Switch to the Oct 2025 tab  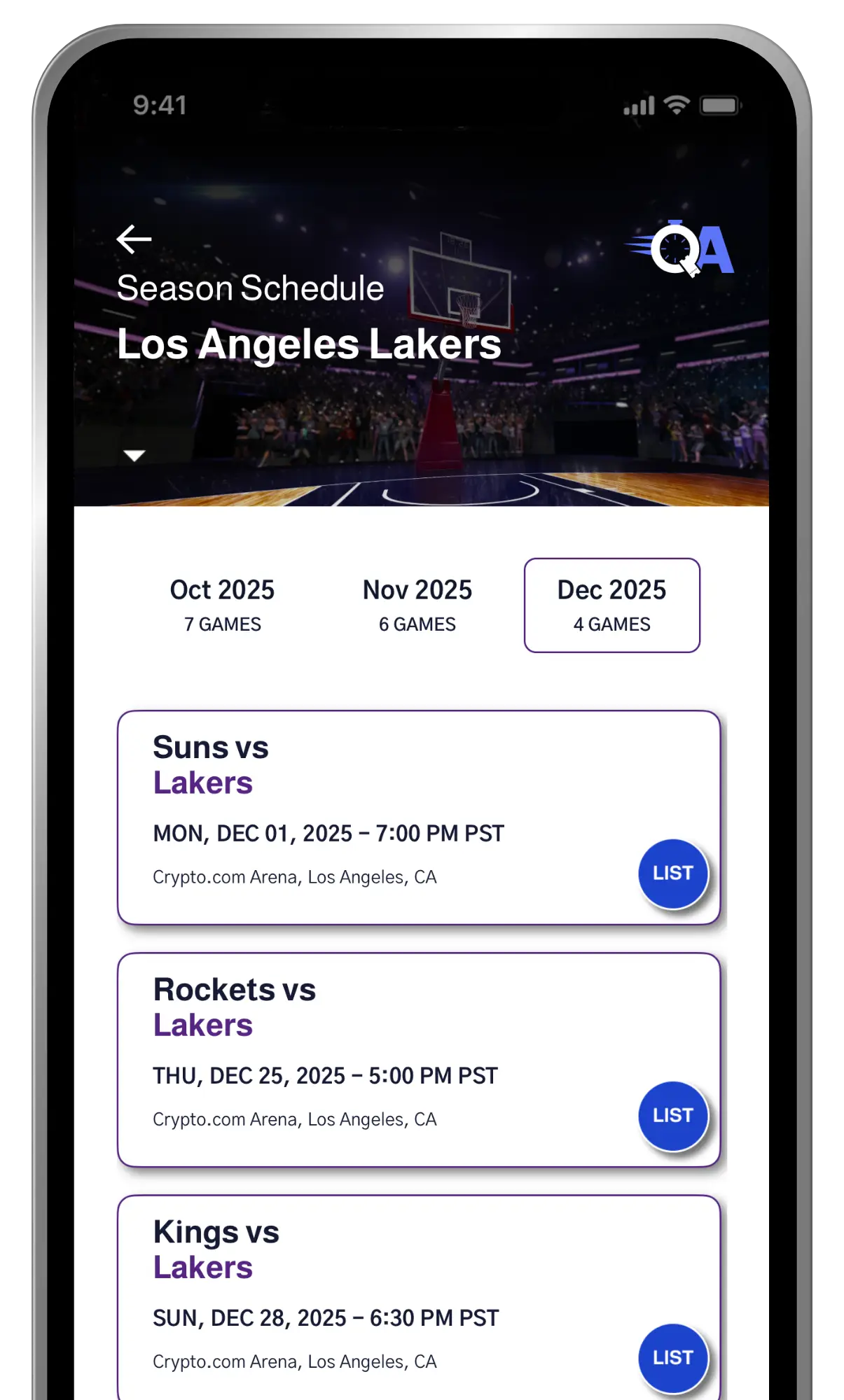point(222,605)
